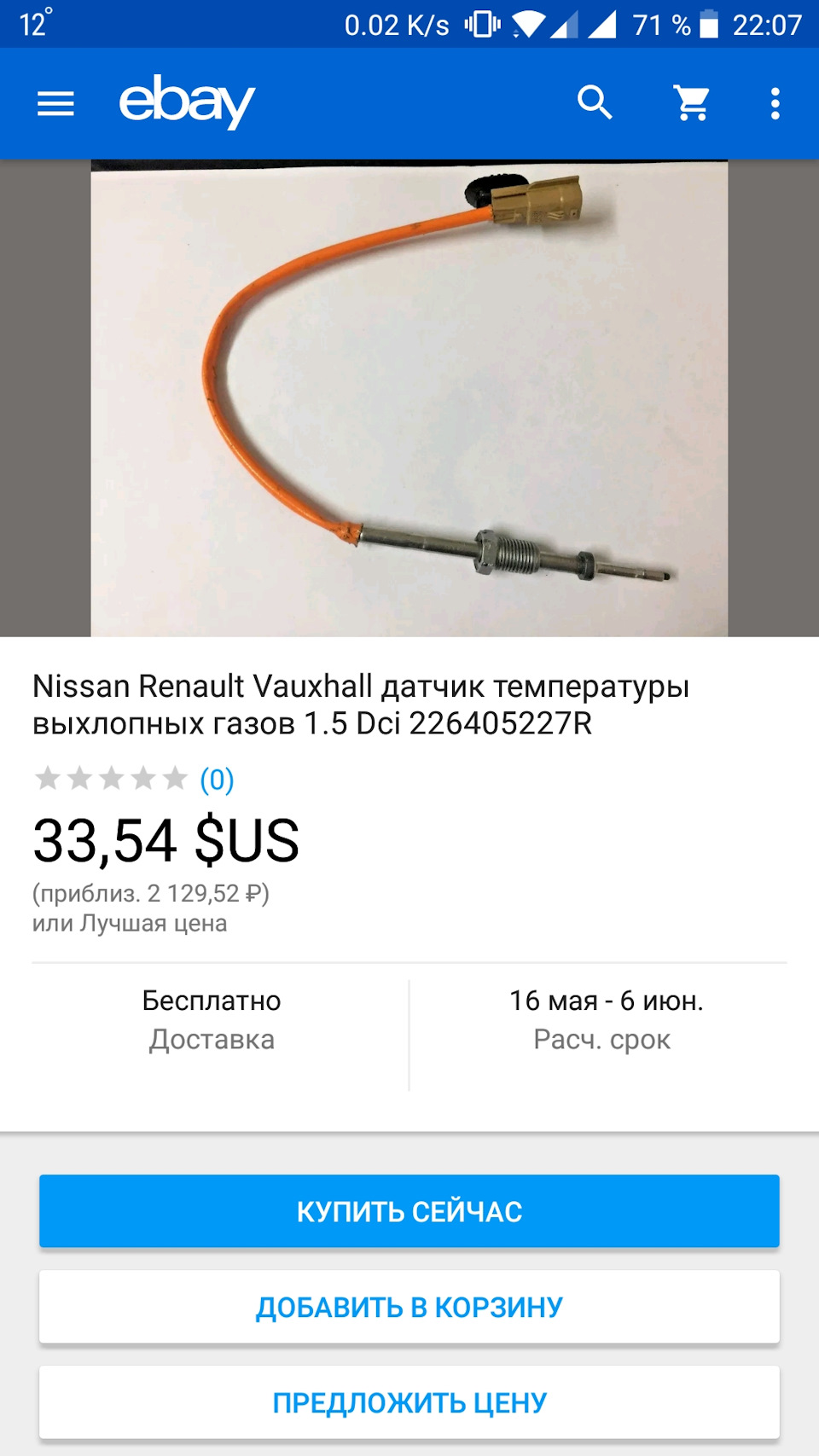Open the shopping cart icon
This screenshot has width=819, height=1456.
point(692,102)
